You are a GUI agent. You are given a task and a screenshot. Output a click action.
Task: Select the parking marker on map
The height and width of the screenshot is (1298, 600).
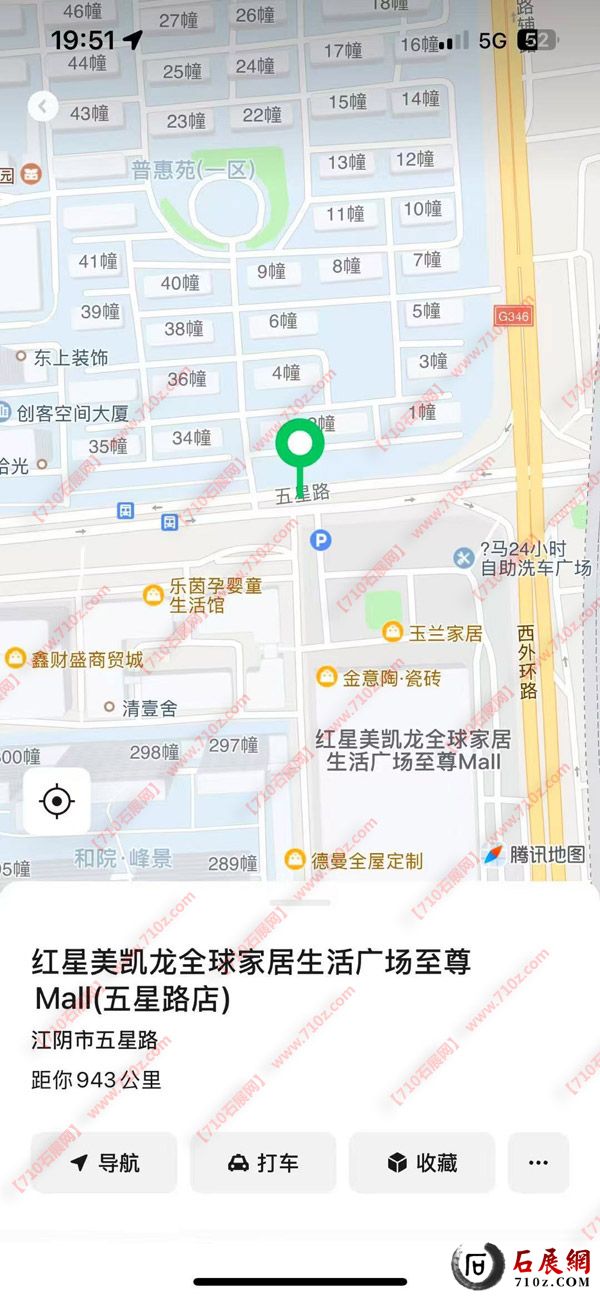tap(320, 541)
